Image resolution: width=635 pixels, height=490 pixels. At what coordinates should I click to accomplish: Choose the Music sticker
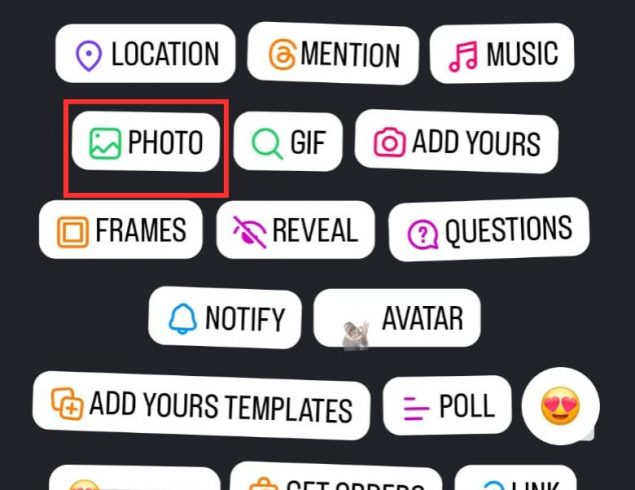pos(501,55)
